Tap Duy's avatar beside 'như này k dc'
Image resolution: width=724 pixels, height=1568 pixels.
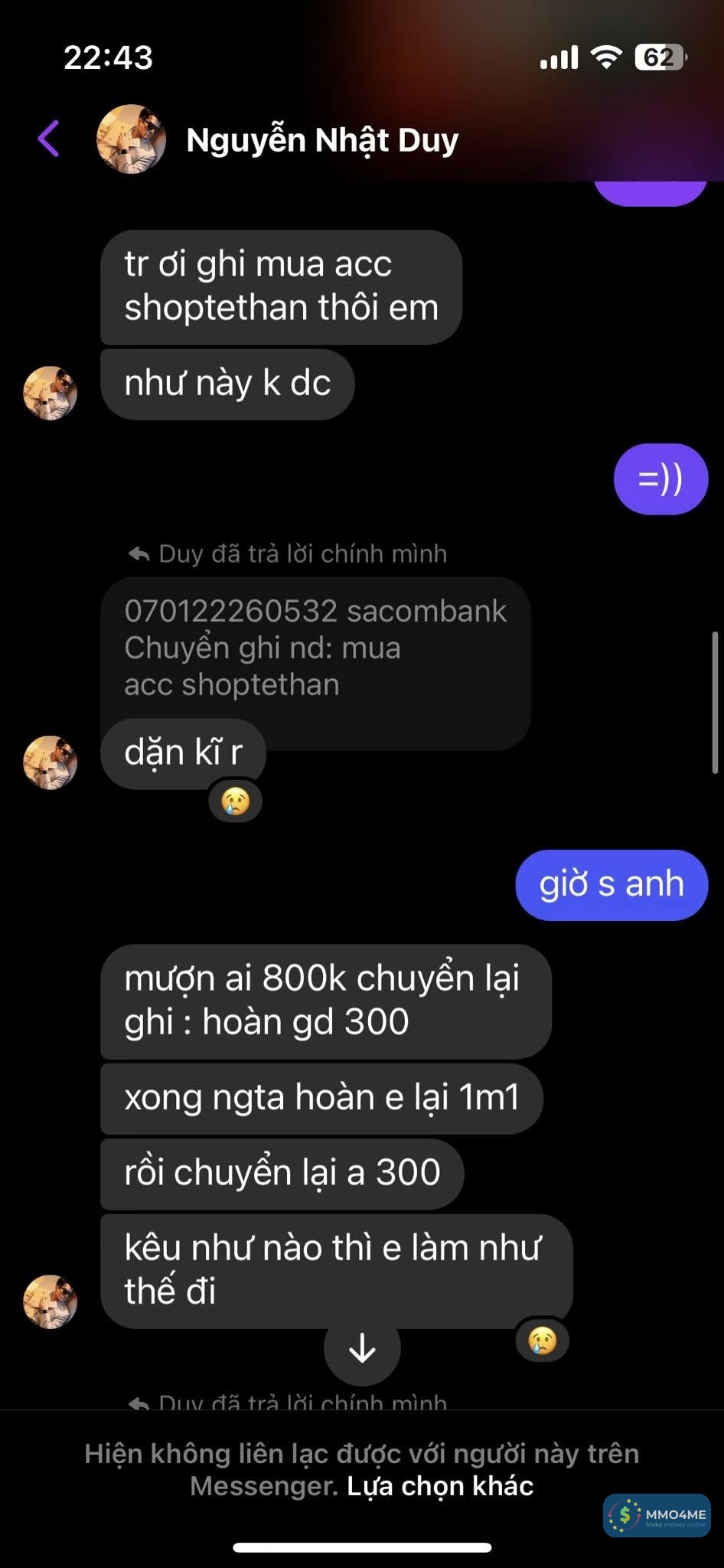coord(51,393)
